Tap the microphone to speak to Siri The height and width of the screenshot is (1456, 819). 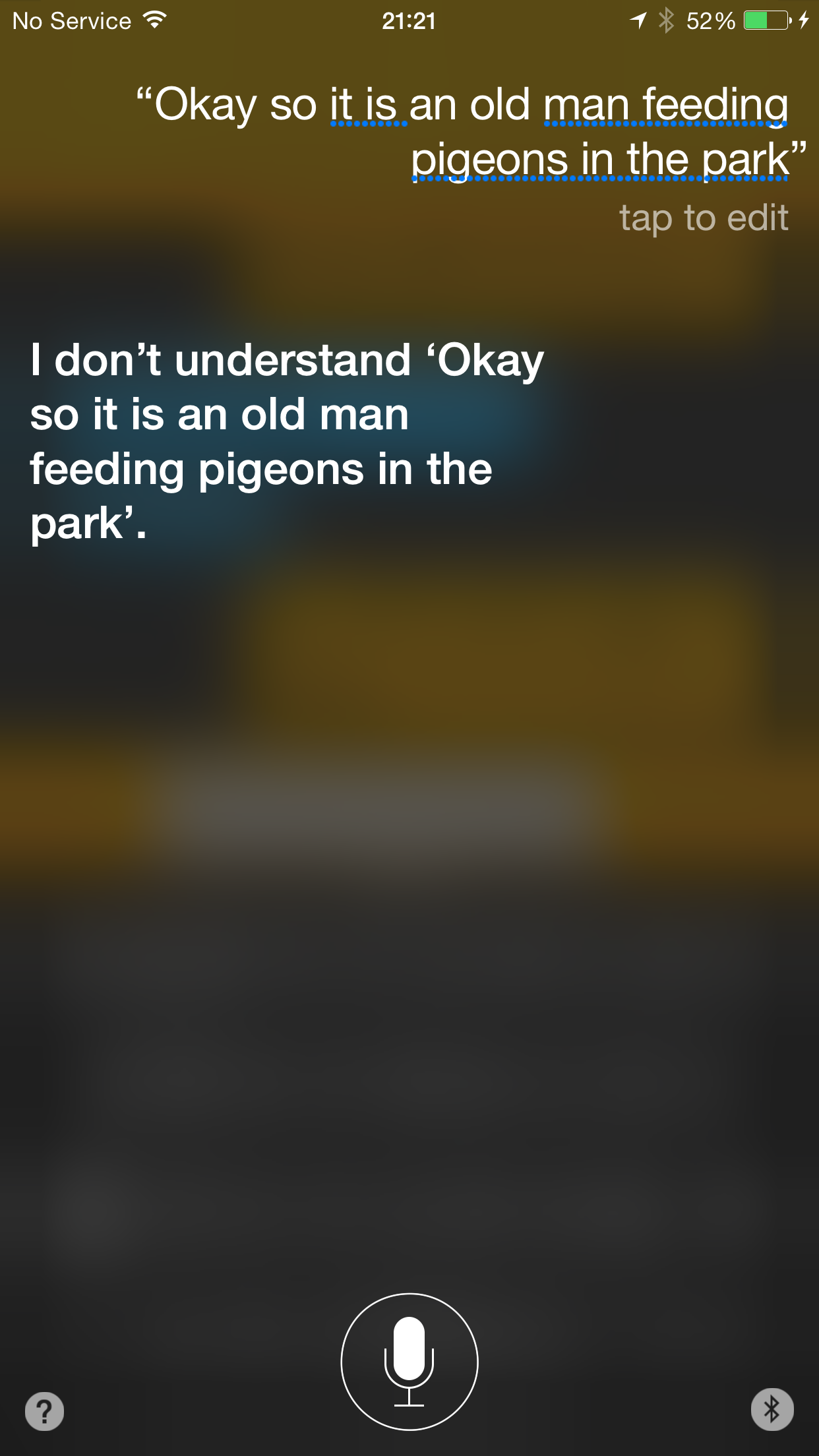(409, 1362)
